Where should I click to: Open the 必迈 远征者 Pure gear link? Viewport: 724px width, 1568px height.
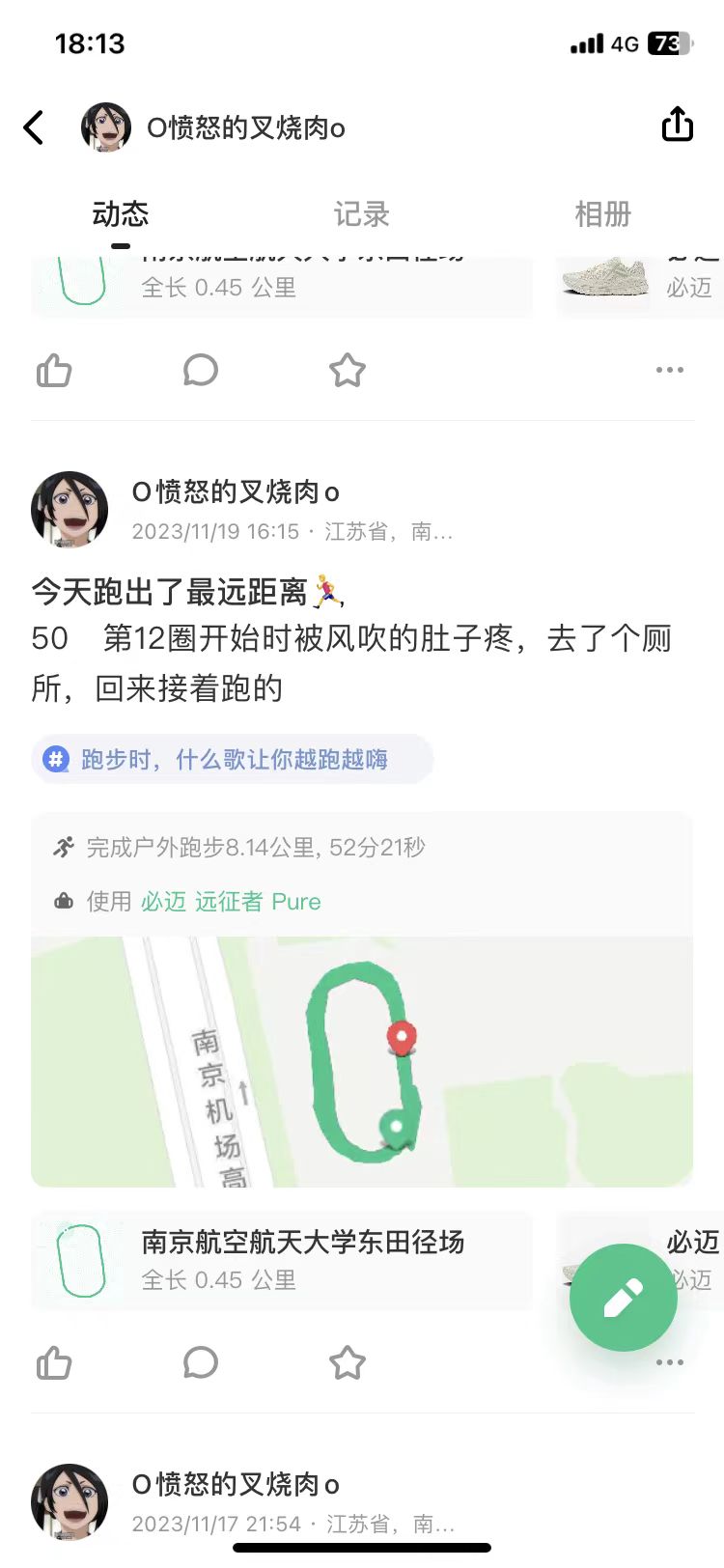point(229,901)
